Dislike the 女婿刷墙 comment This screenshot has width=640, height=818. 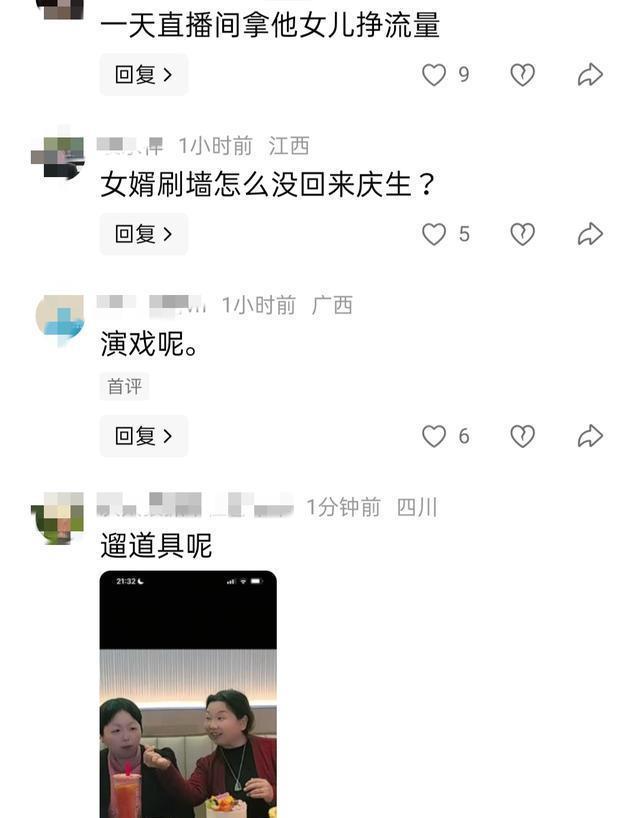pos(522,234)
